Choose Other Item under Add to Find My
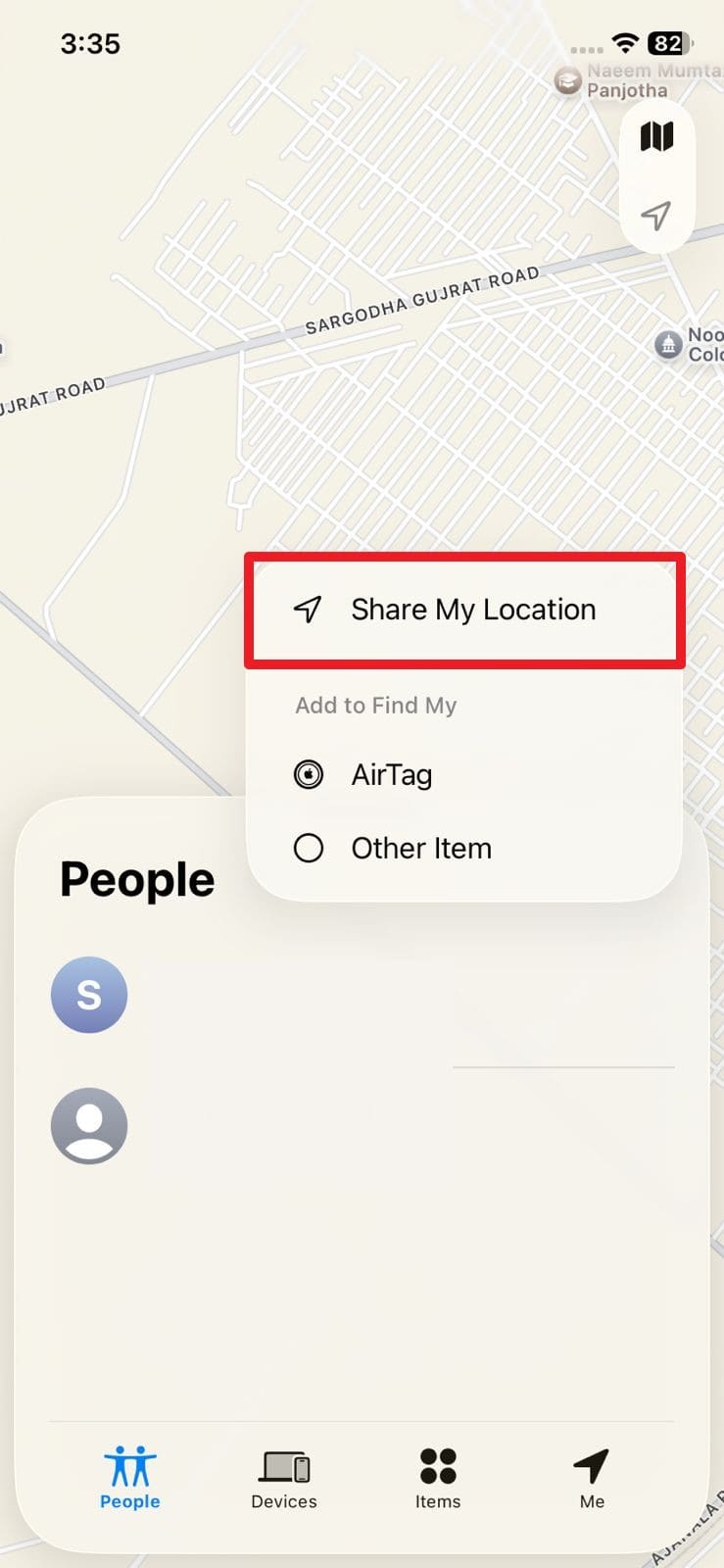Image resolution: width=724 pixels, height=1568 pixels. click(419, 848)
